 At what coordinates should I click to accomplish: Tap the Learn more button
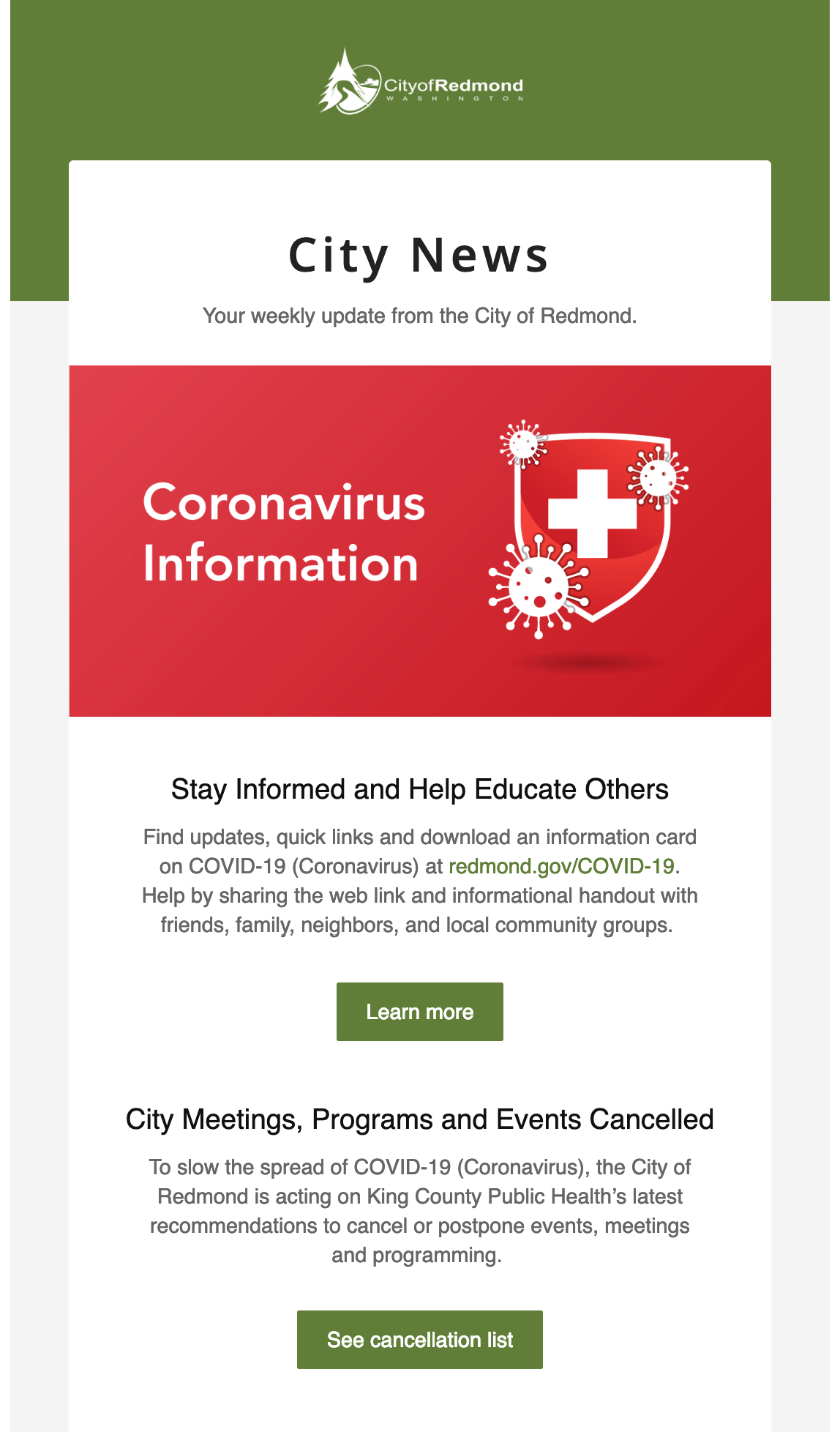[x=420, y=1012]
